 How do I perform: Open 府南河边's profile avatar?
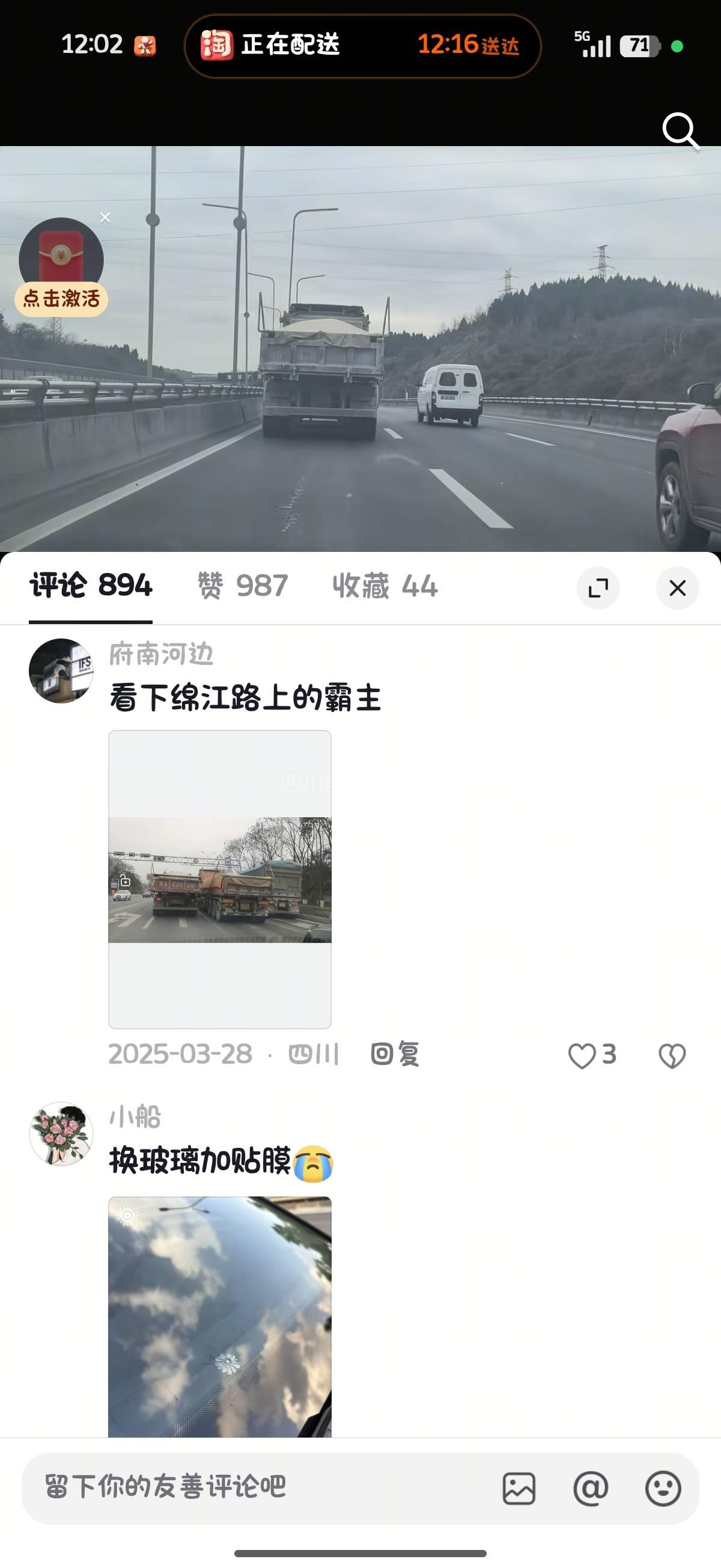61,670
